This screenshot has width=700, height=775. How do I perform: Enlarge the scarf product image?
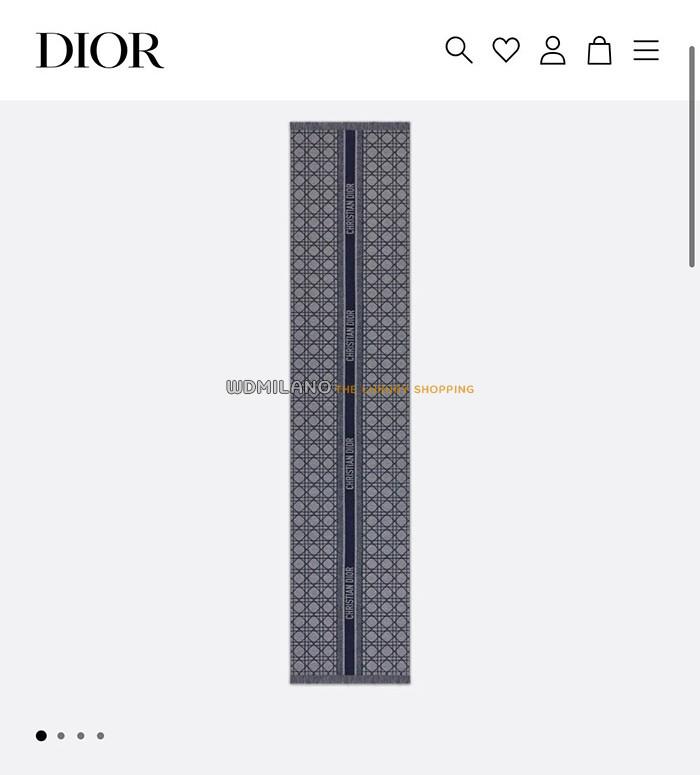pyautogui.click(x=350, y=402)
